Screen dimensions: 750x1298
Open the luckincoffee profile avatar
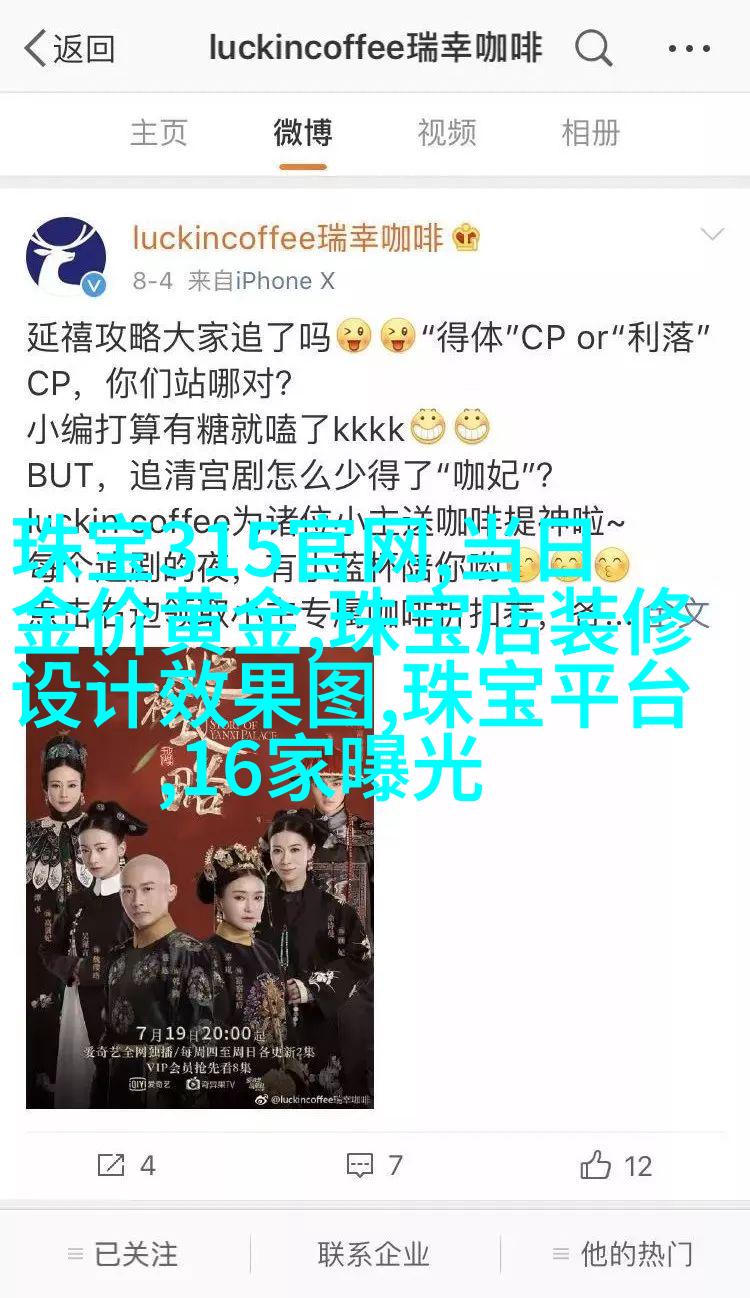click(66, 257)
